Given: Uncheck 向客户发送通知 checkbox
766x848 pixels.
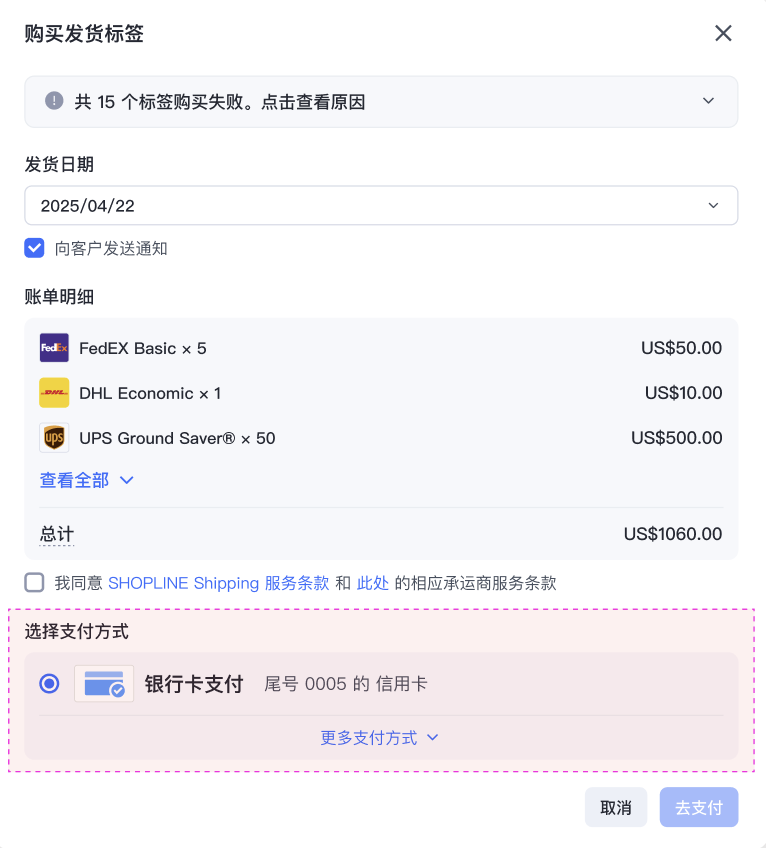Looking at the screenshot, I should [35, 248].
